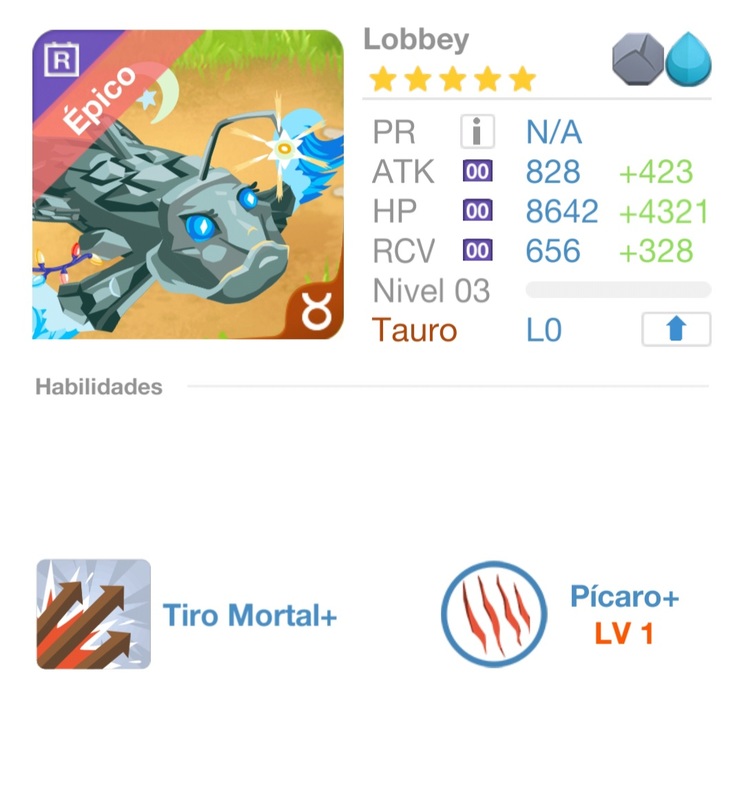Open the PR info icon
Image resolution: width=744 pixels, height=800 pixels.
pyautogui.click(x=477, y=130)
